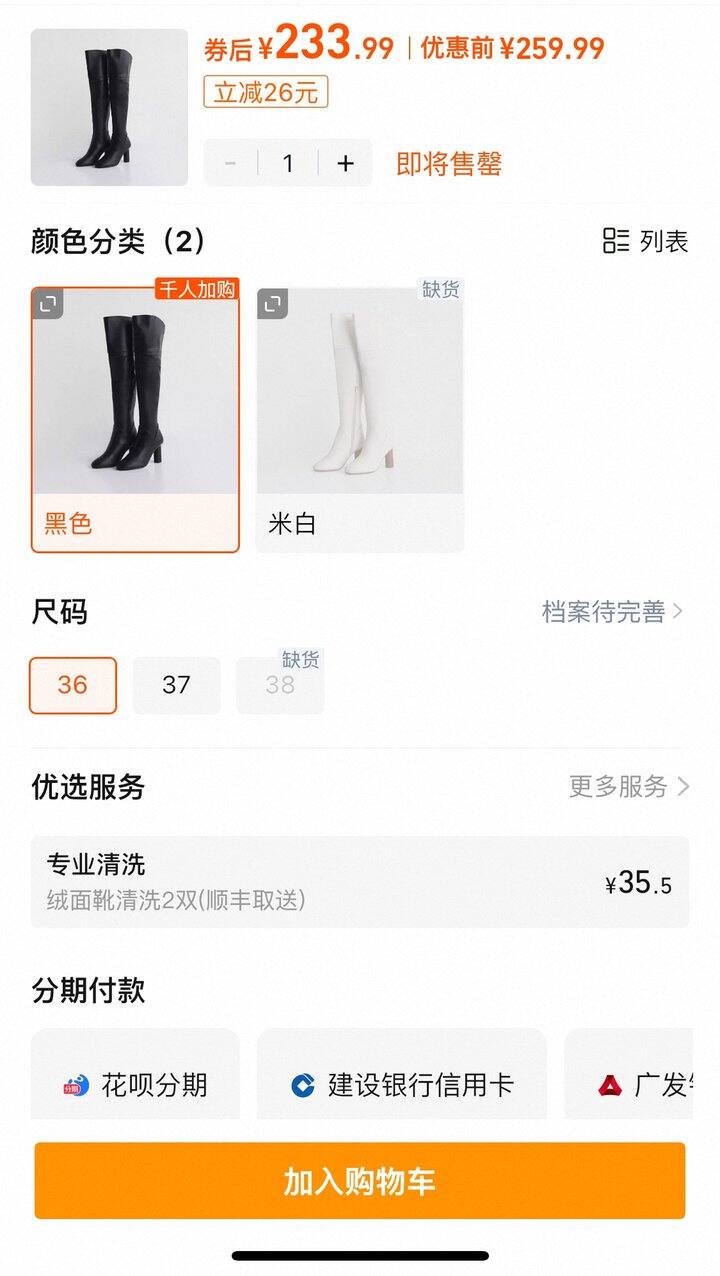
Task: Enlarge the 黑色 color image
Action: [x=48, y=304]
